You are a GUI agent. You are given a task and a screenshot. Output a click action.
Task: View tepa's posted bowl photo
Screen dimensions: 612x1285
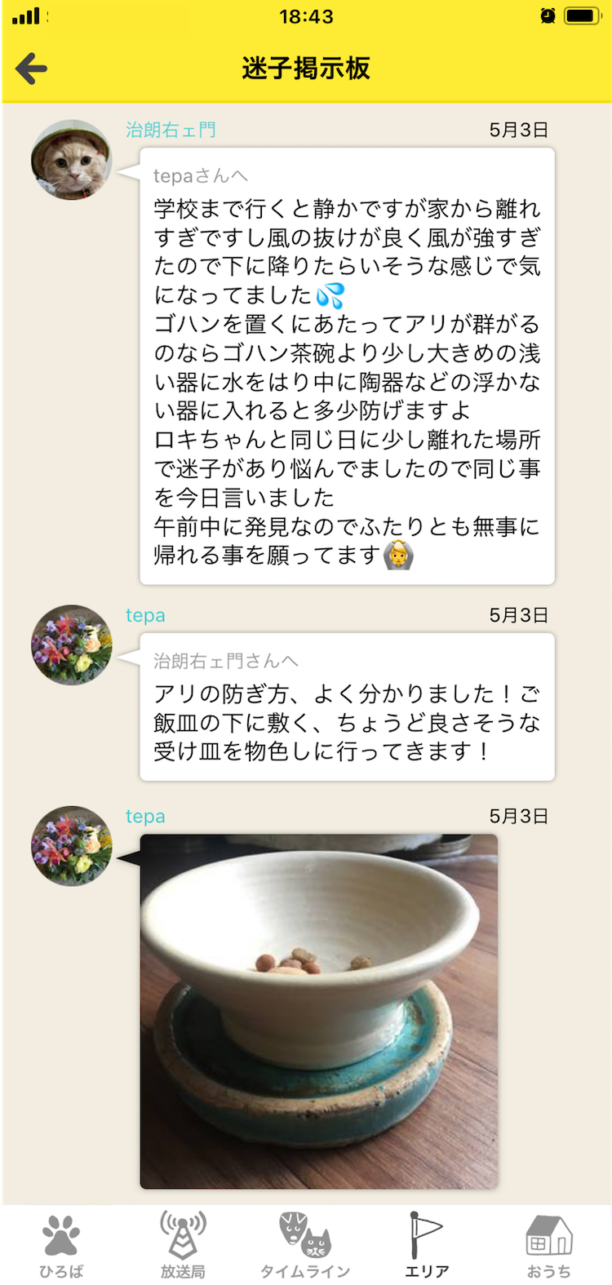click(318, 1011)
